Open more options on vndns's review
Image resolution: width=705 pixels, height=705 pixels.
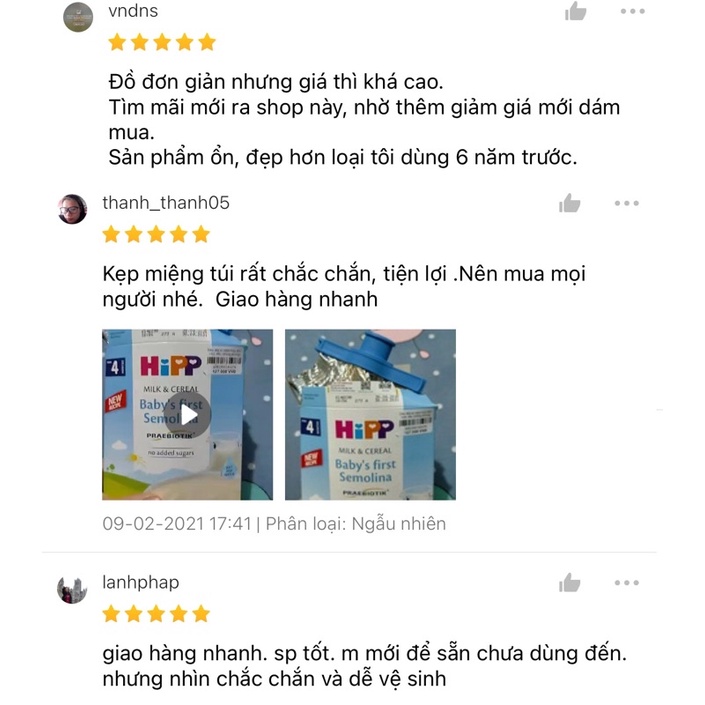pos(633,11)
